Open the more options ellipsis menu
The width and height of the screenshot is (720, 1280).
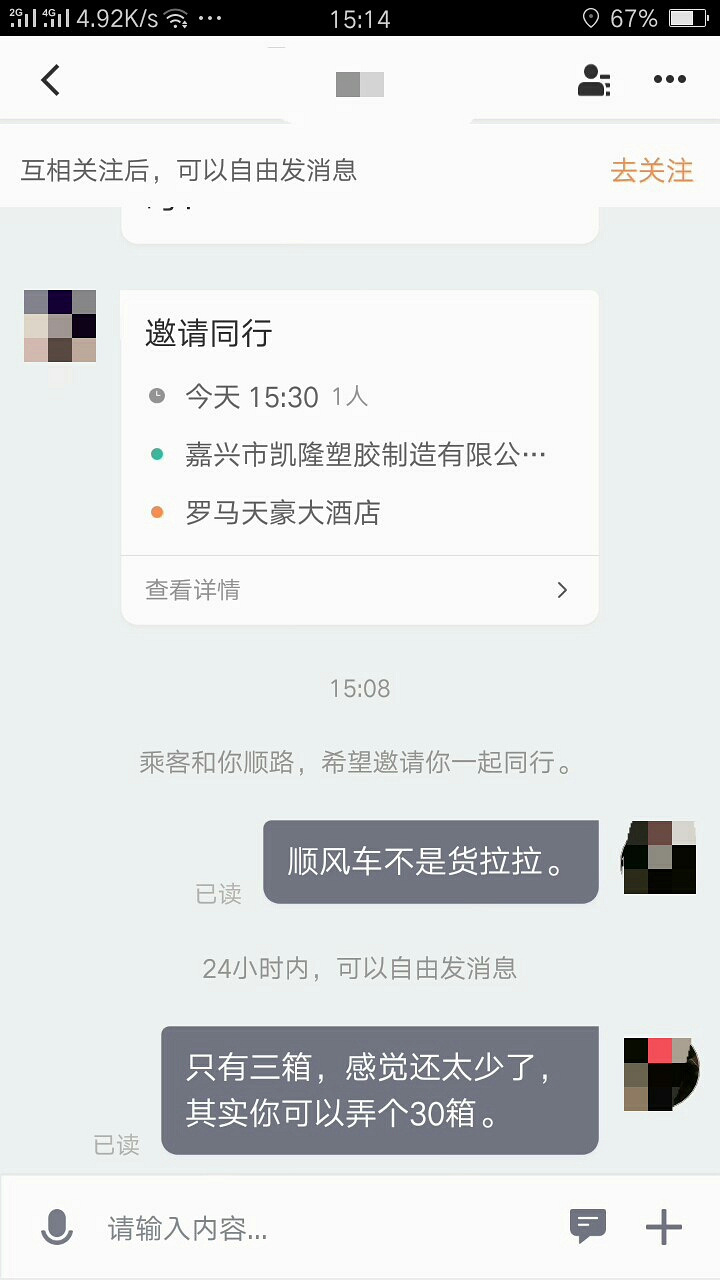point(669,79)
